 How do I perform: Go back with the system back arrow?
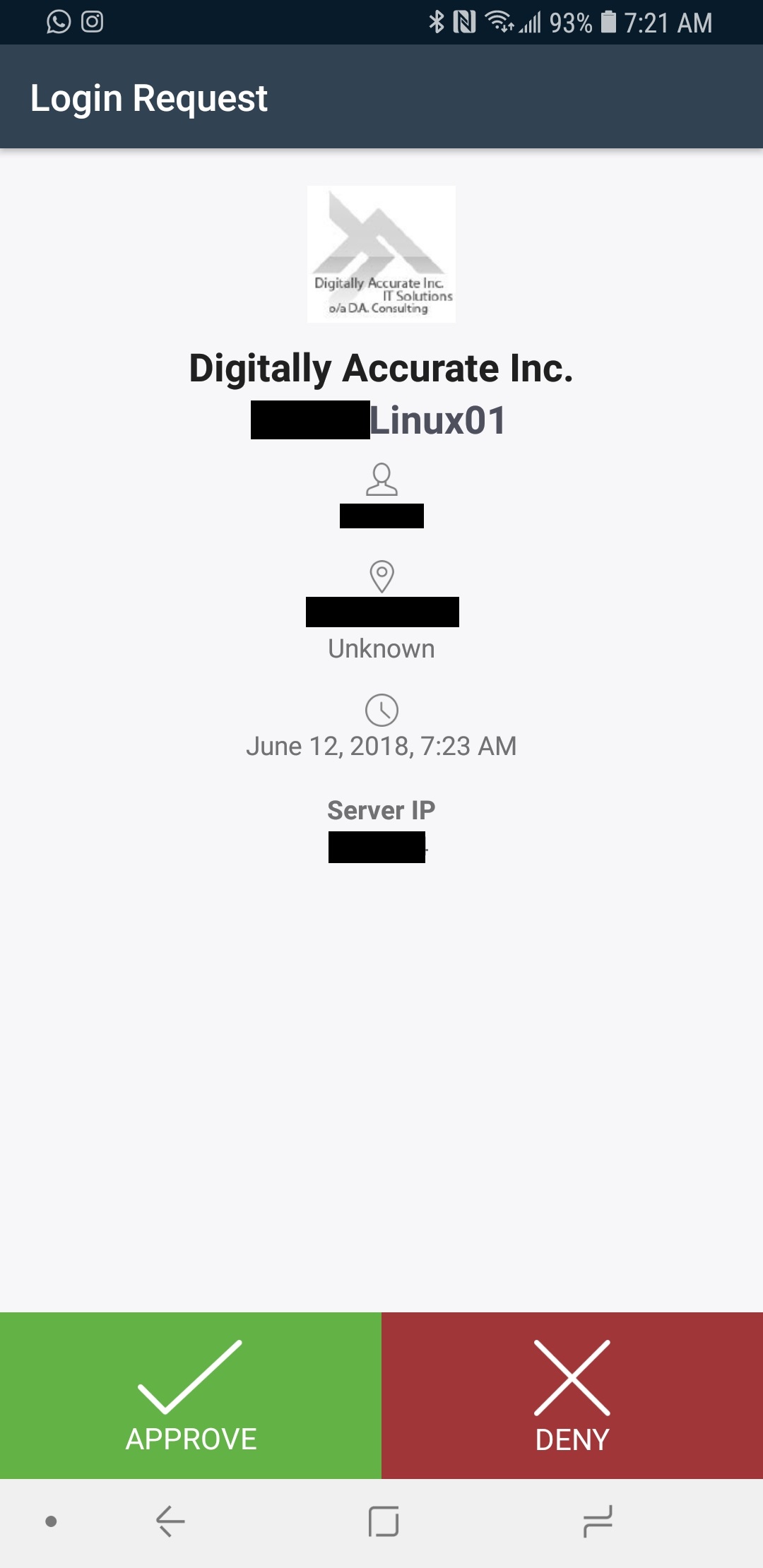pos(170,1521)
